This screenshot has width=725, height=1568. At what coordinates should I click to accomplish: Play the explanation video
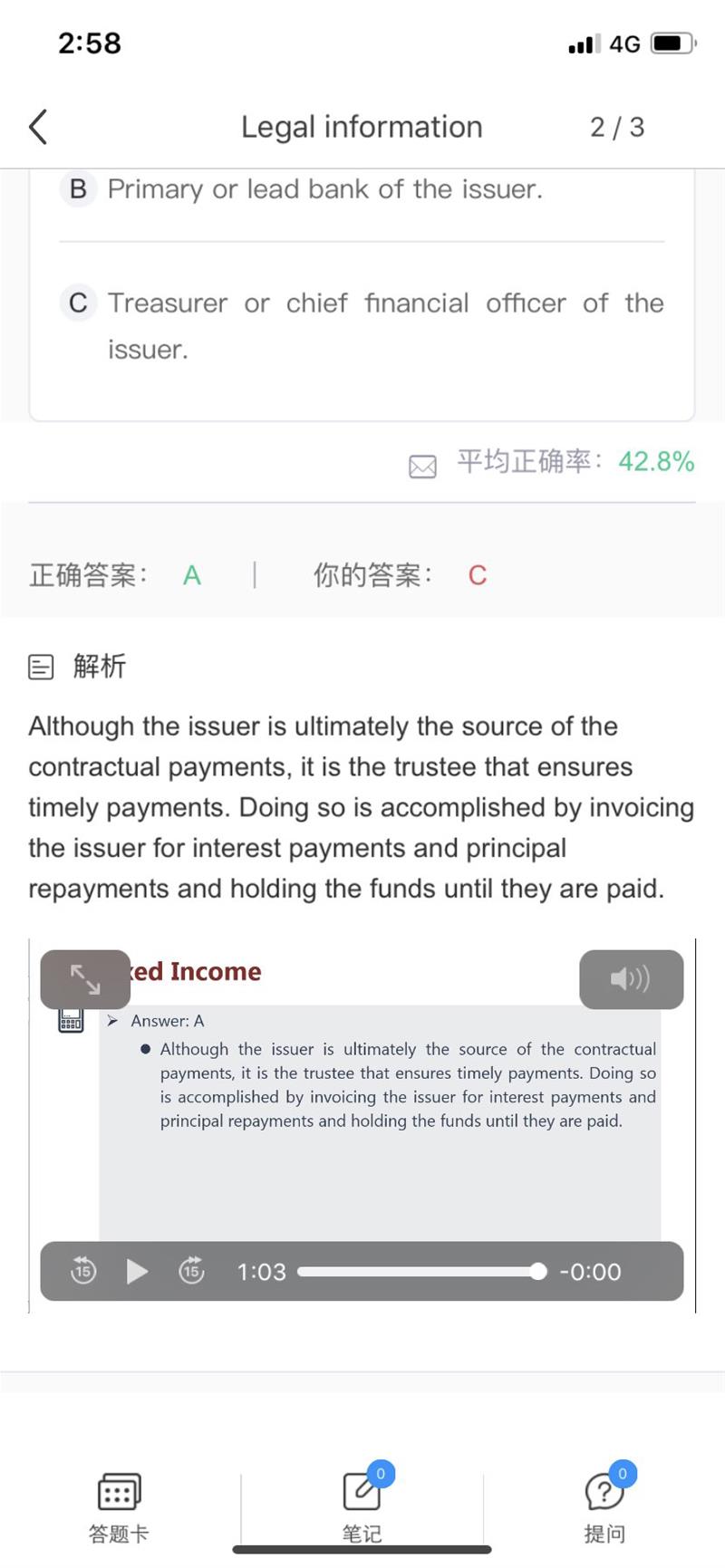[137, 1271]
